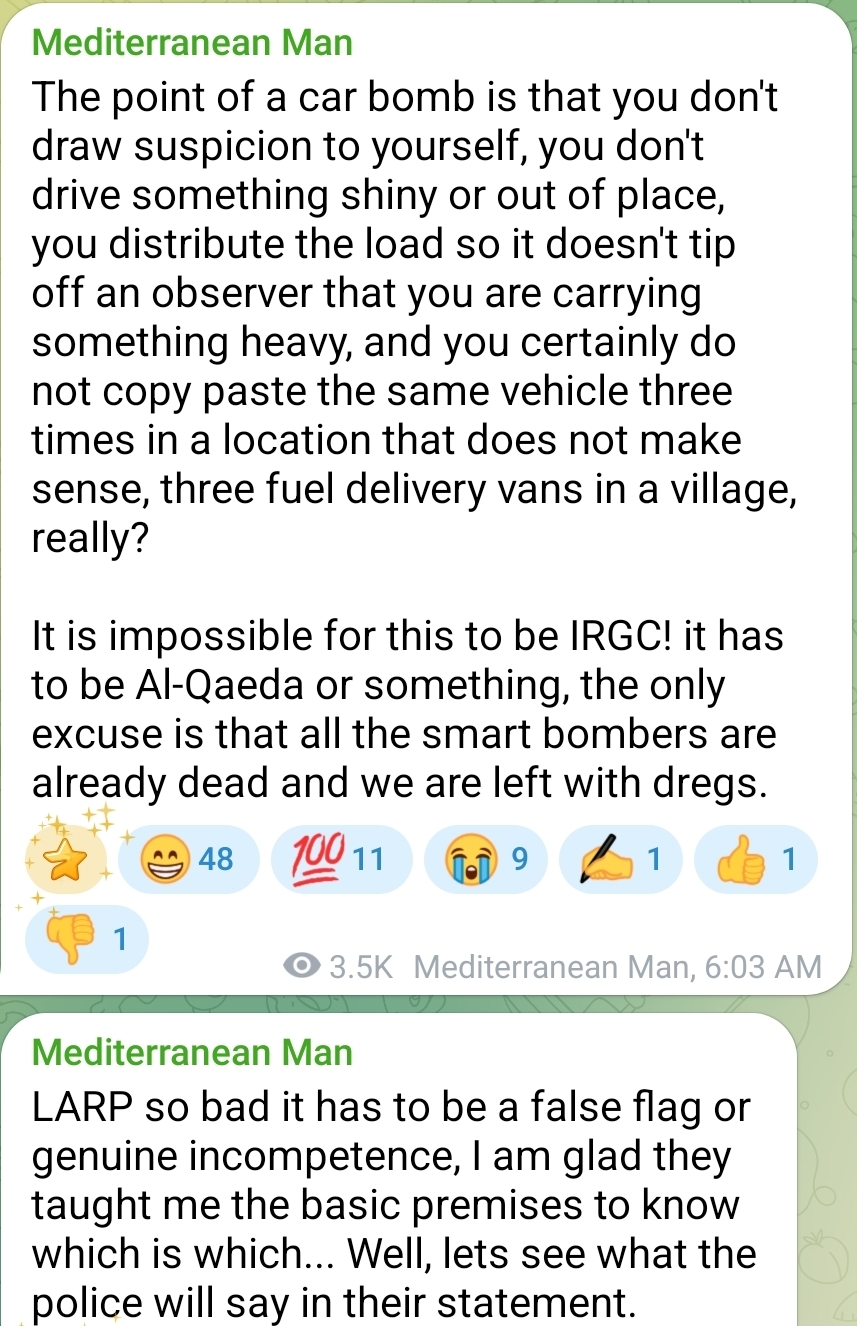
Task: Open Mediterranean Man sender name on LARP message
Action: click(192, 1052)
